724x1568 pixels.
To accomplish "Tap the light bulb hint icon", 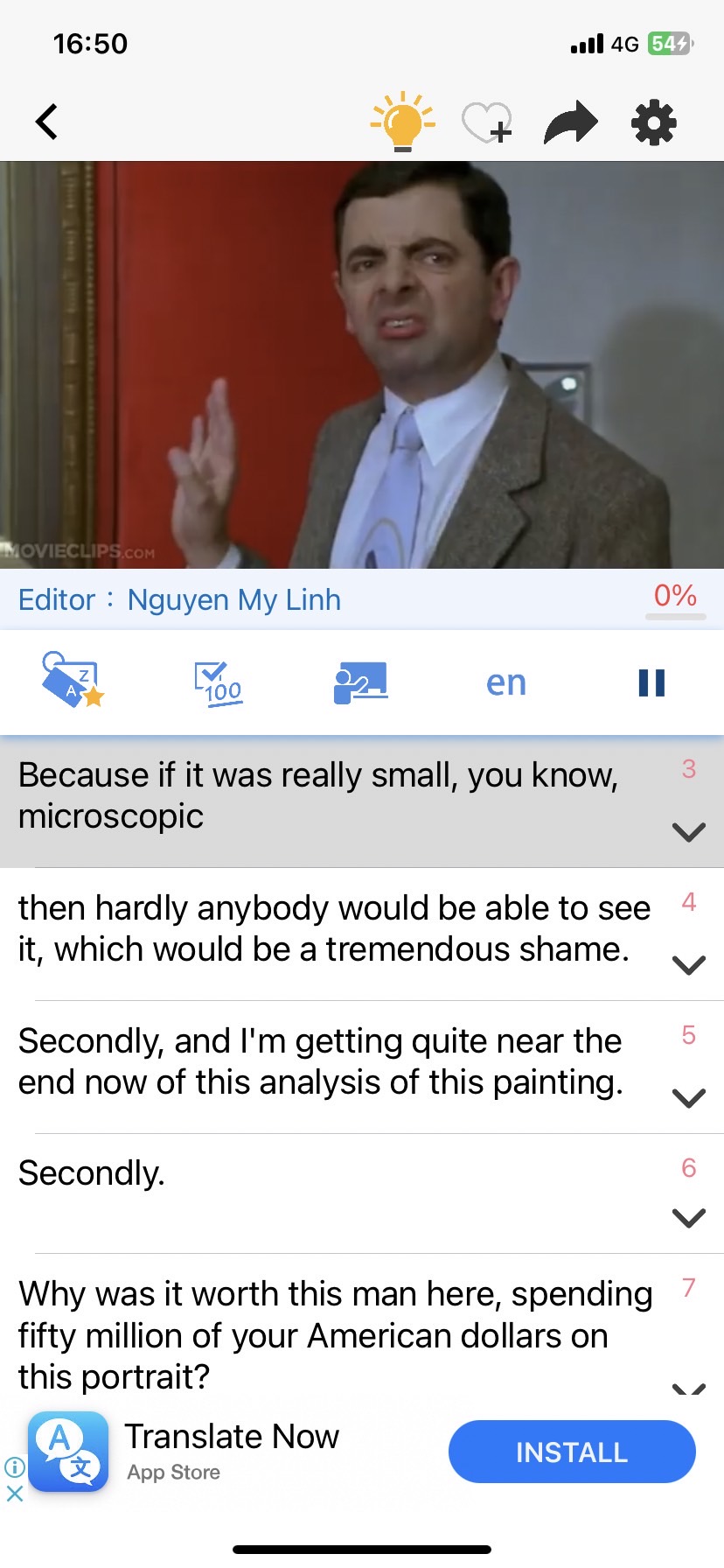I will pos(402,122).
